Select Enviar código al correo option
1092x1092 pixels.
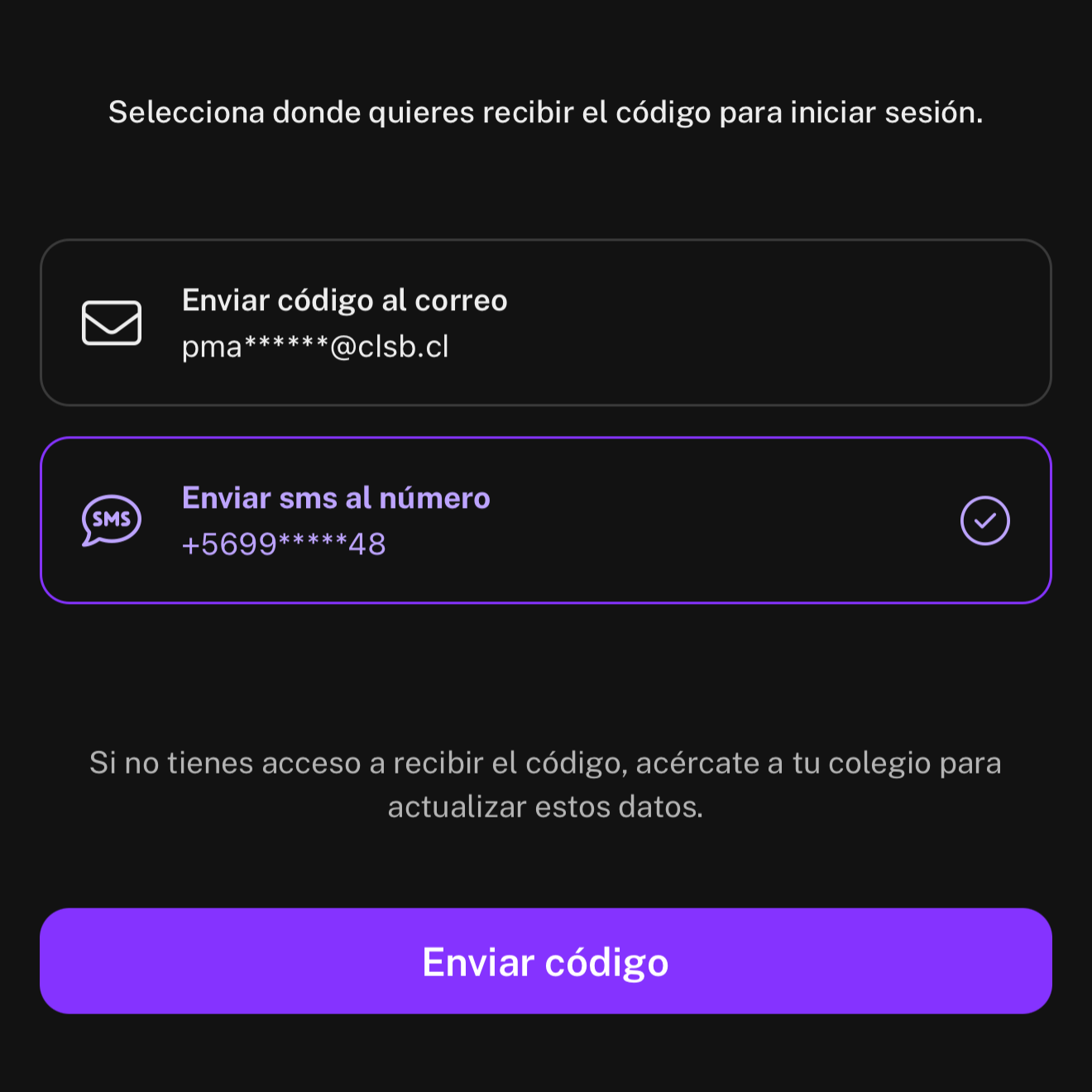pos(545,323)
